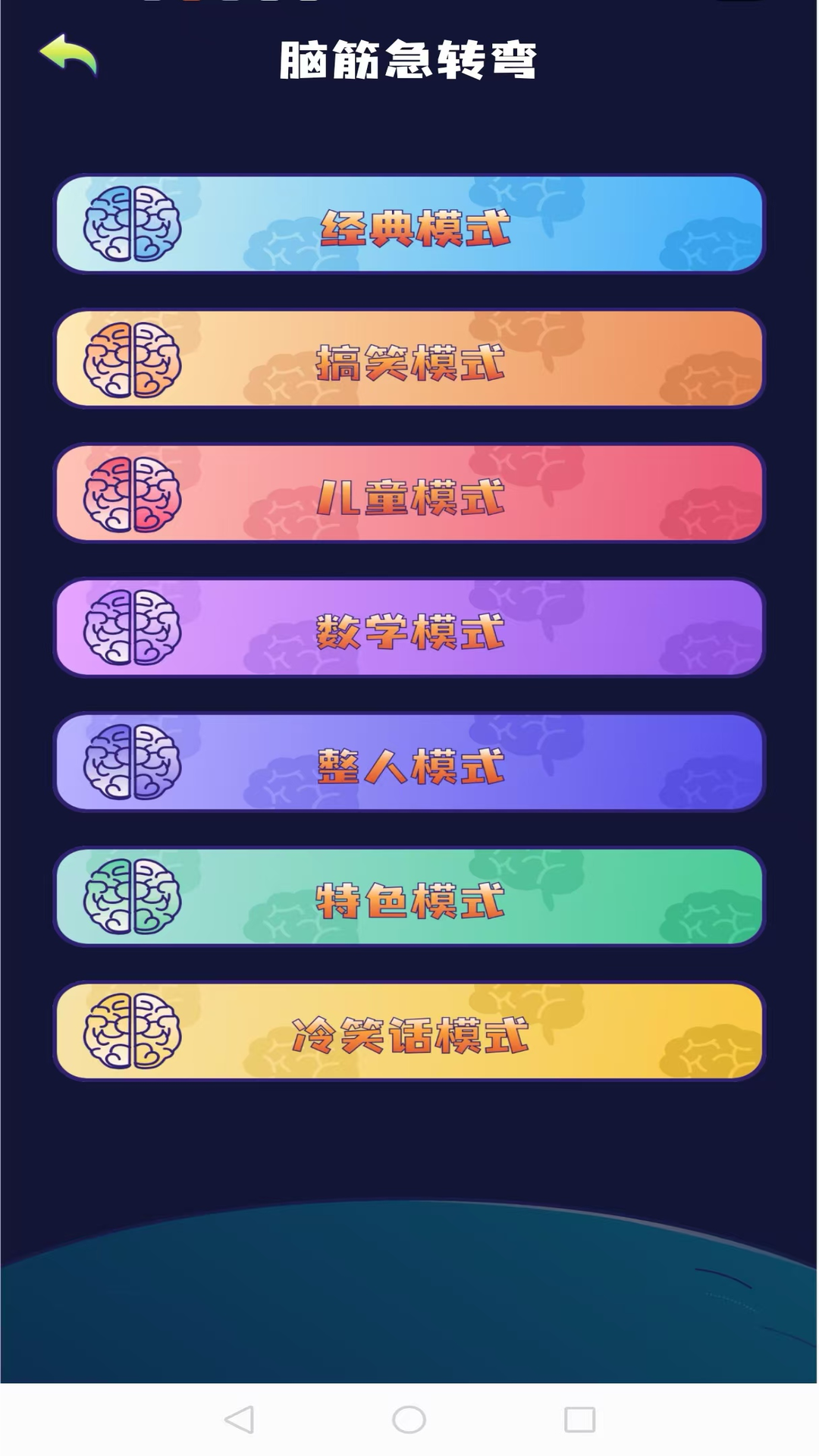Open 经典模式 (classic mode)

tap(409, 224)
